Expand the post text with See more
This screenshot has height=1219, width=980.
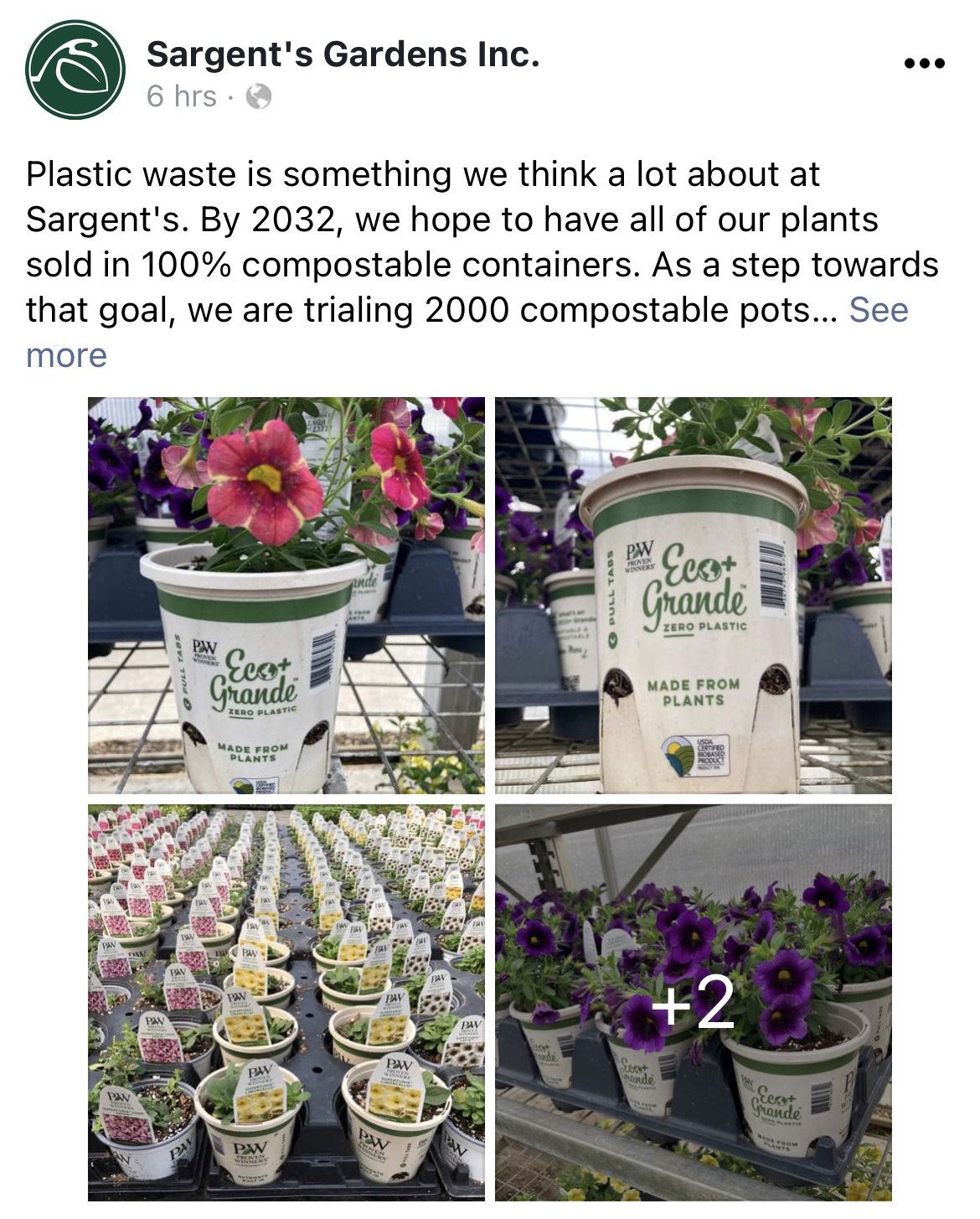878,311
